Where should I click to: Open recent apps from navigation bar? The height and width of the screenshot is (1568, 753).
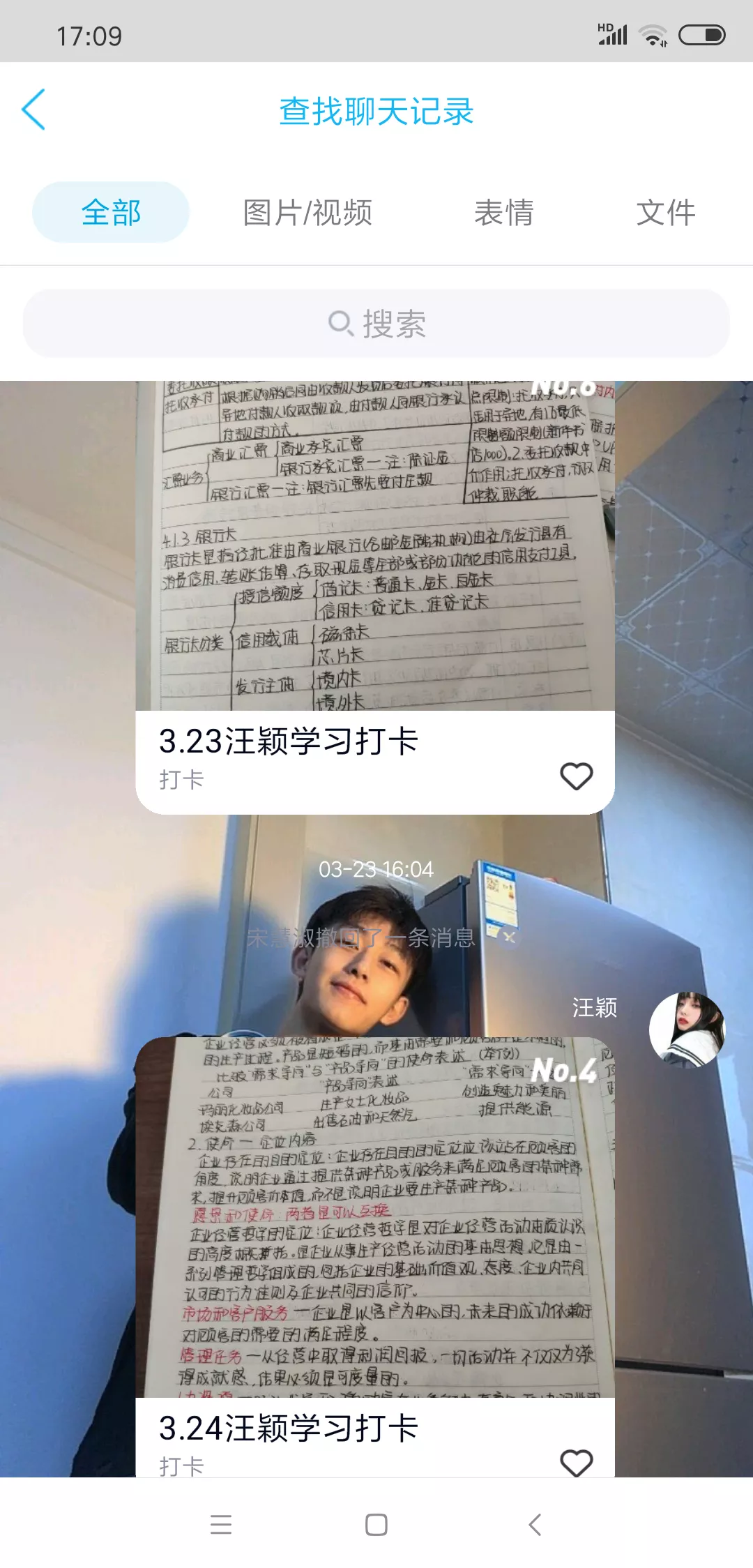(x=221, y=1525)
